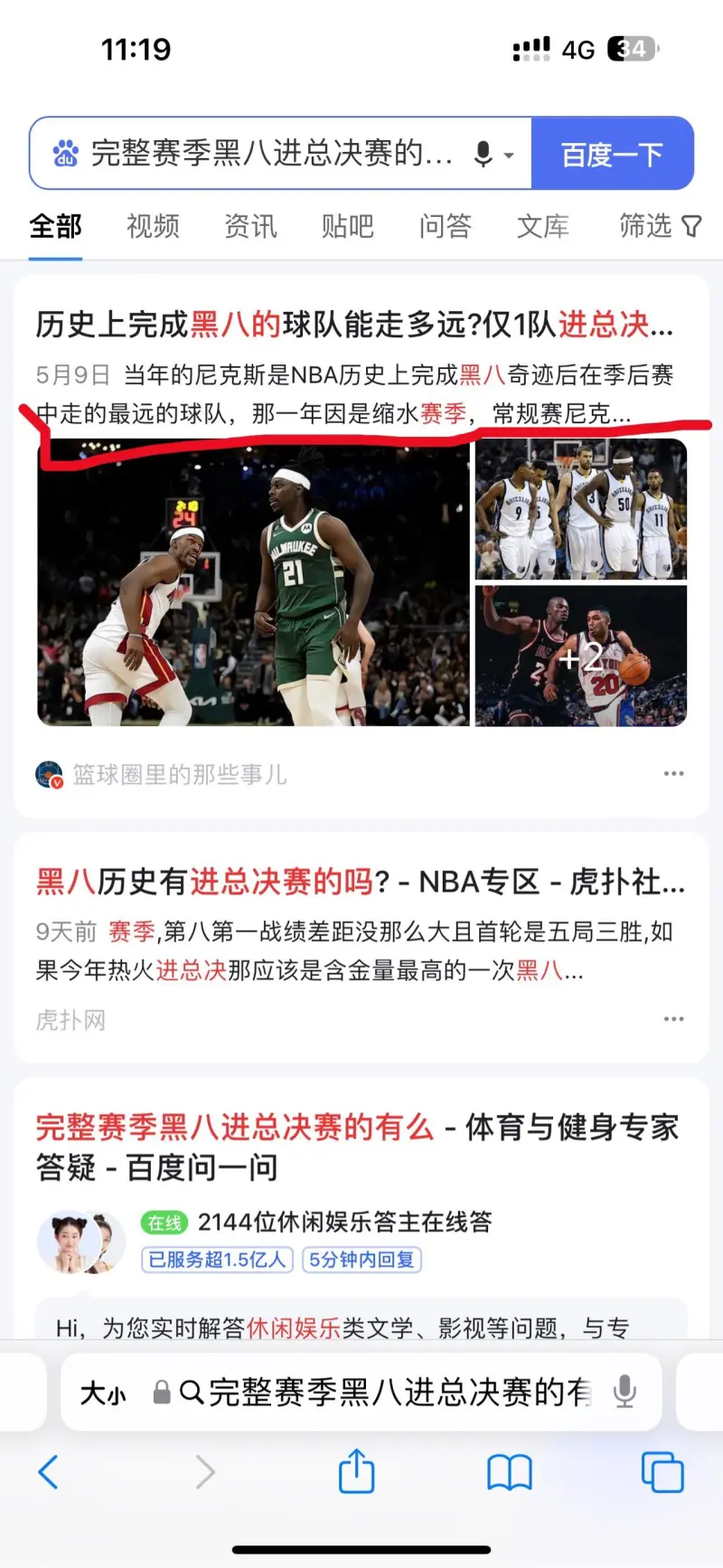
Task: Open more options for 篮球圈里的那些事儿 result
Action: 673,774
